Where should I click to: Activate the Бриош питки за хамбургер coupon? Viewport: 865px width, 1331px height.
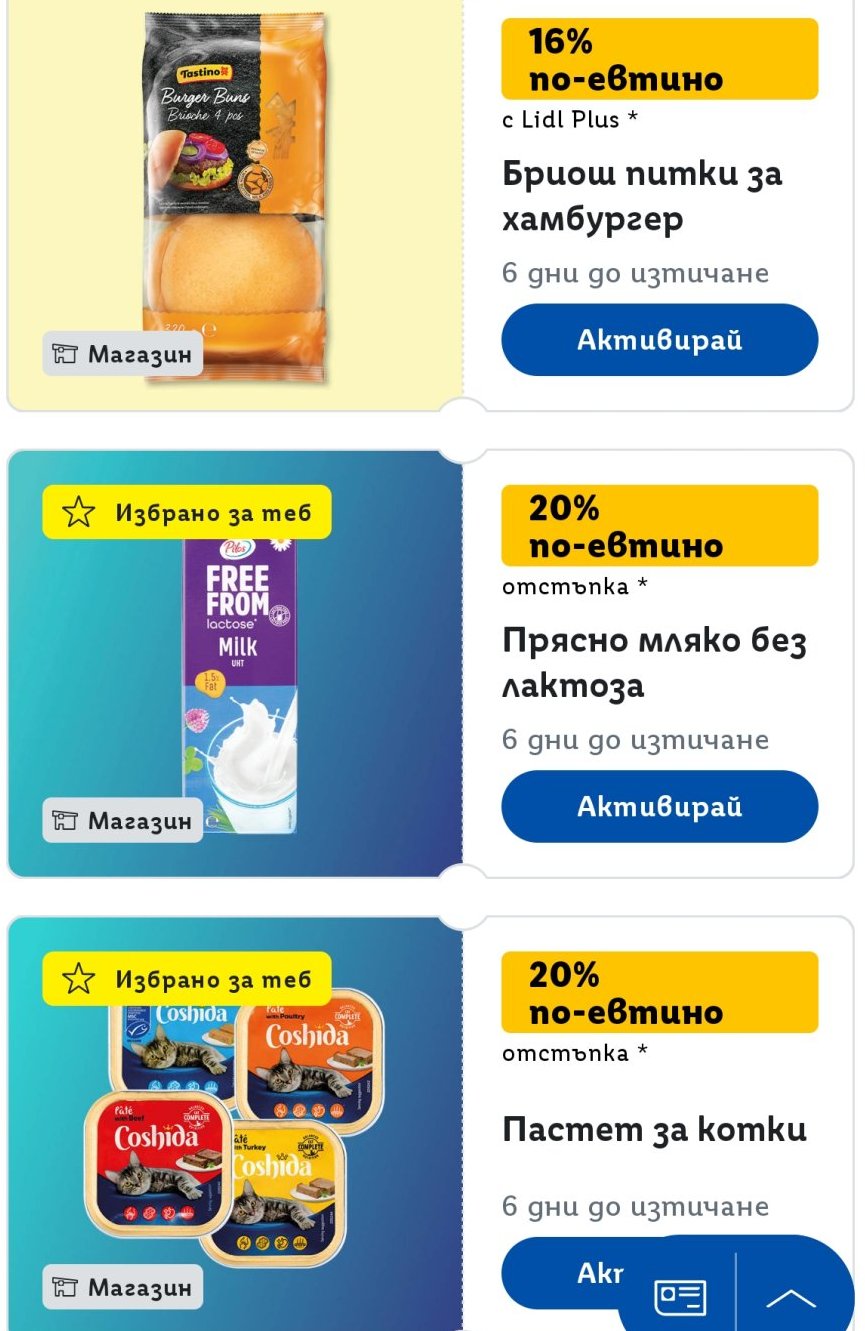(x=659, y=340)
